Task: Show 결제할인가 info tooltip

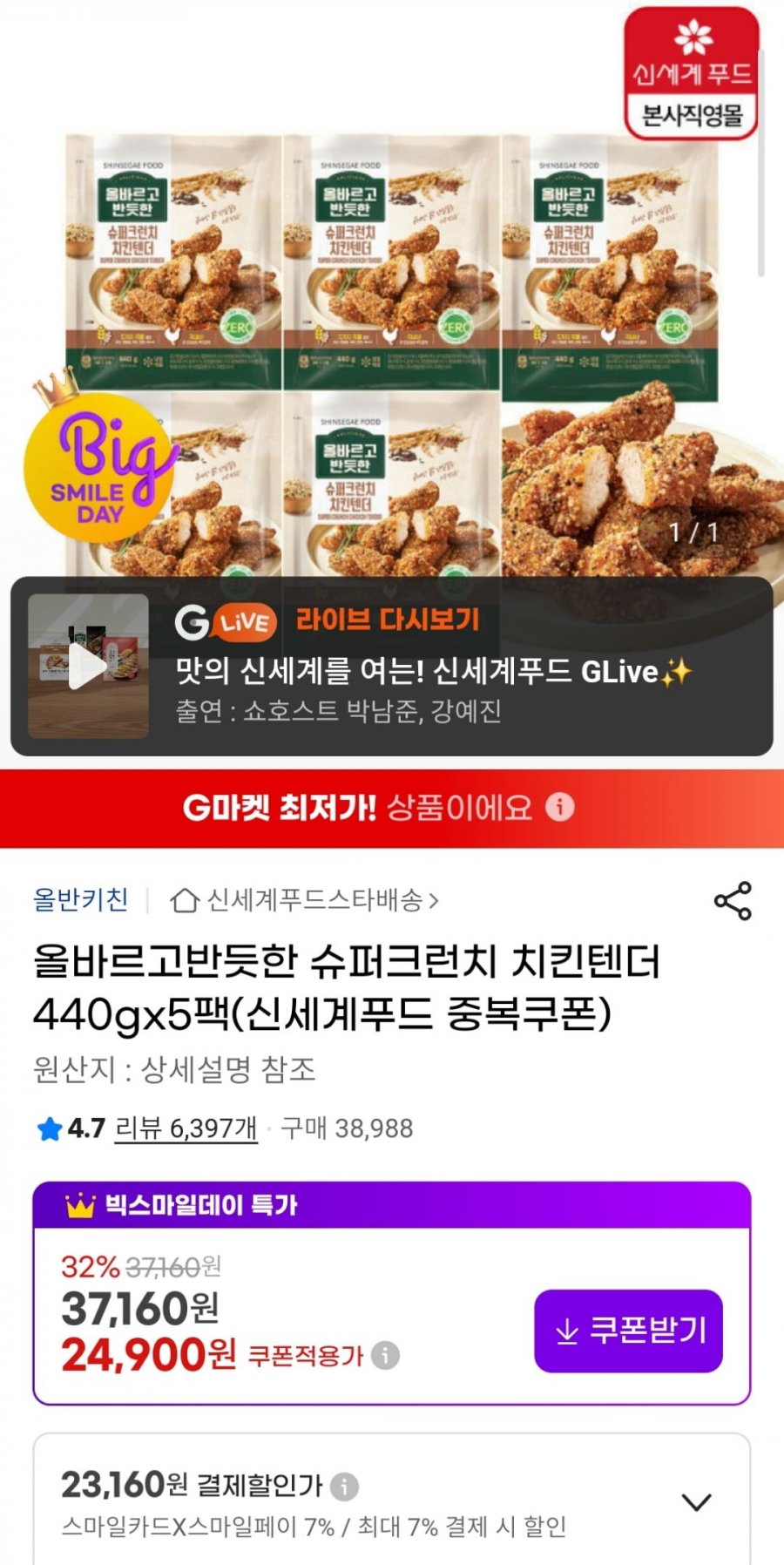Action: pos(345,1486)
